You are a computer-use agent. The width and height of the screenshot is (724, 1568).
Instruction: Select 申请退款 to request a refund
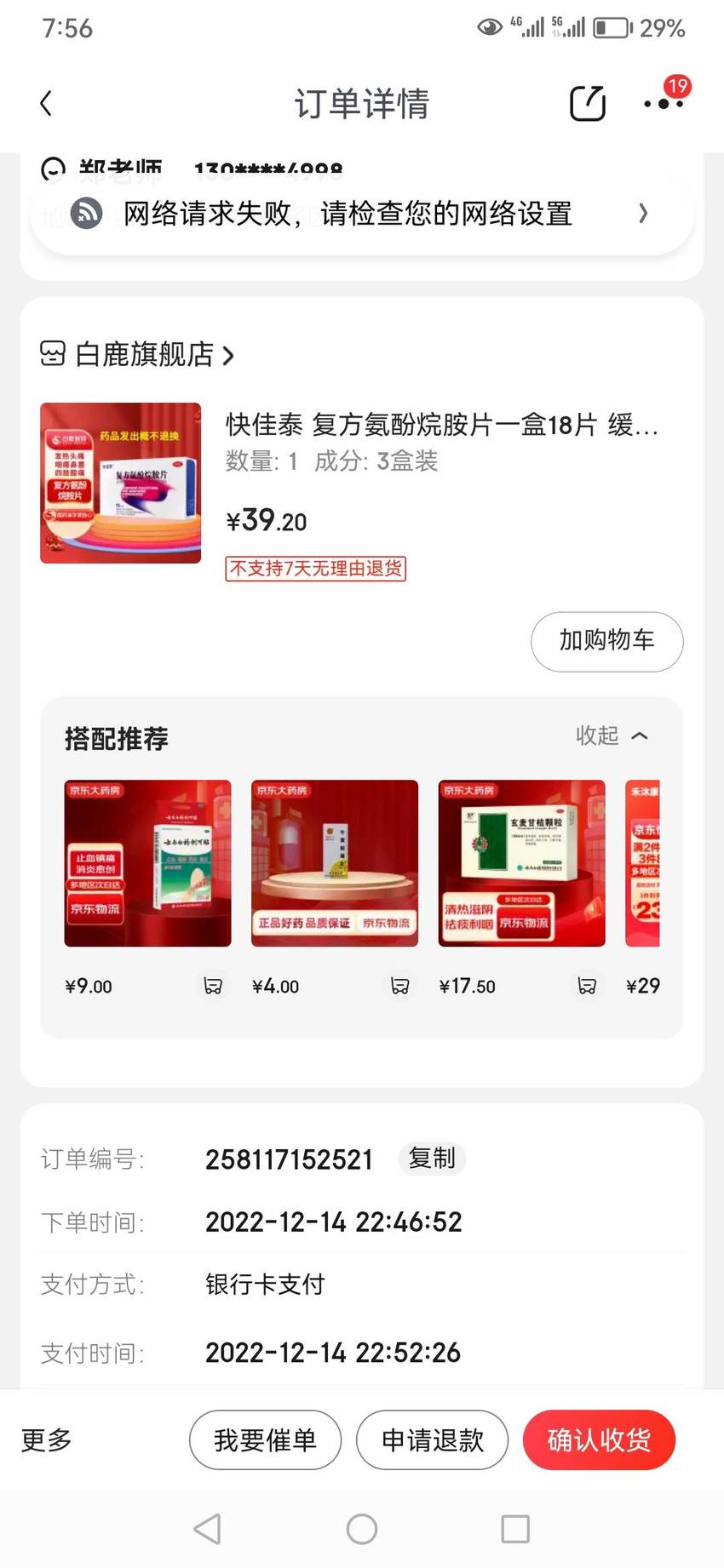(432, 1439)
